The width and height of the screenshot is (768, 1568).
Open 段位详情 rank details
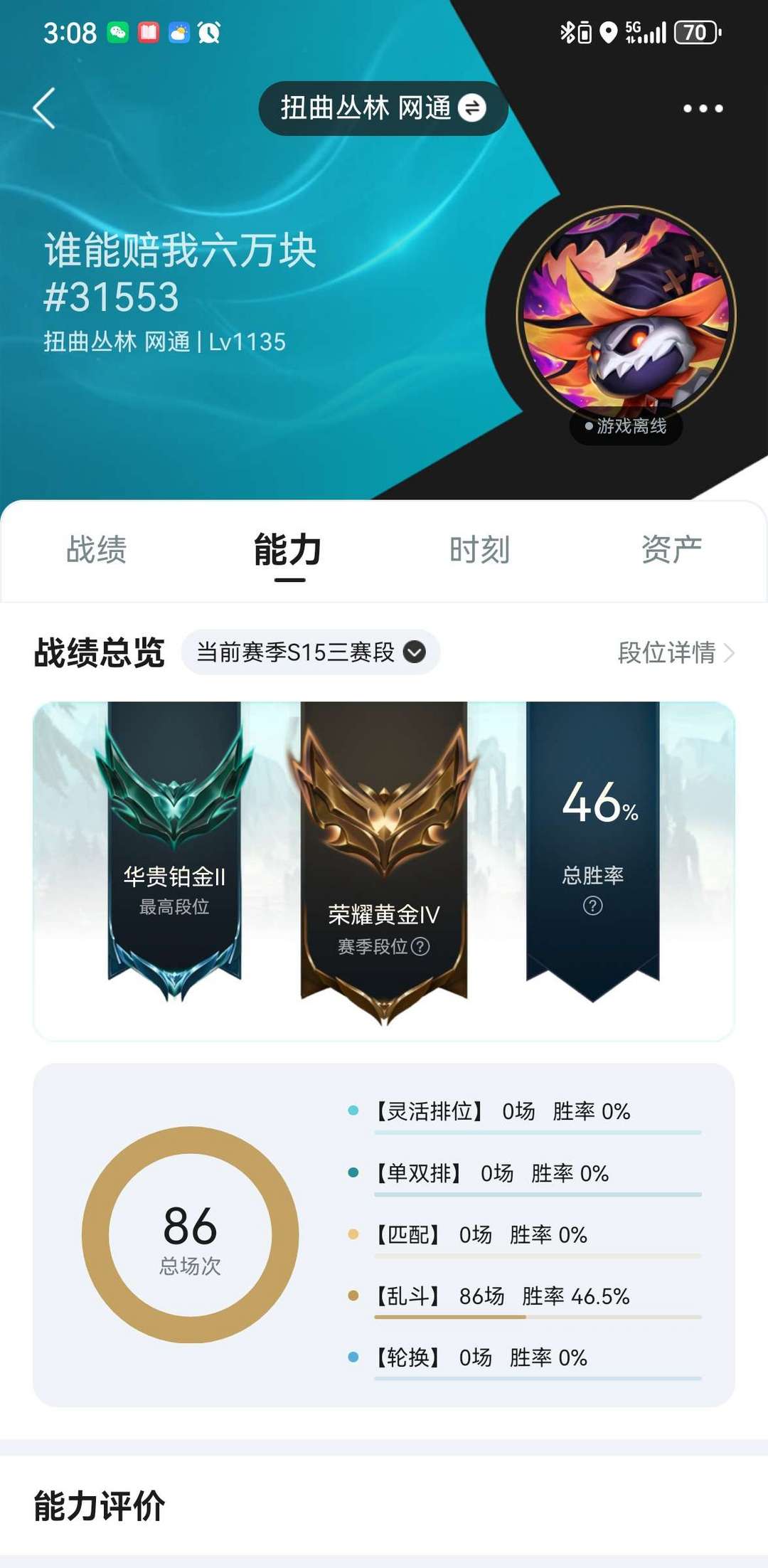coord(676,652)
